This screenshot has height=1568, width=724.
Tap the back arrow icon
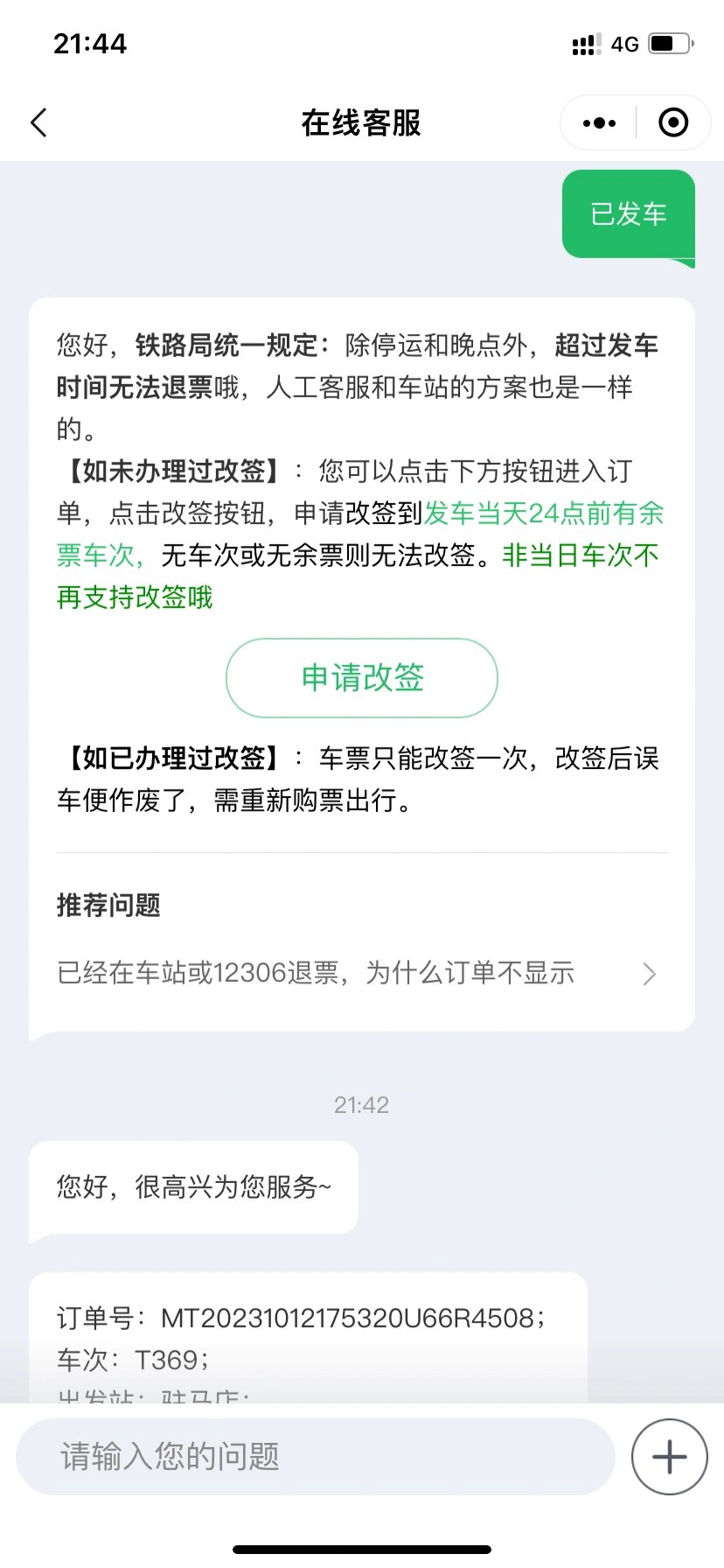point(38,122)
